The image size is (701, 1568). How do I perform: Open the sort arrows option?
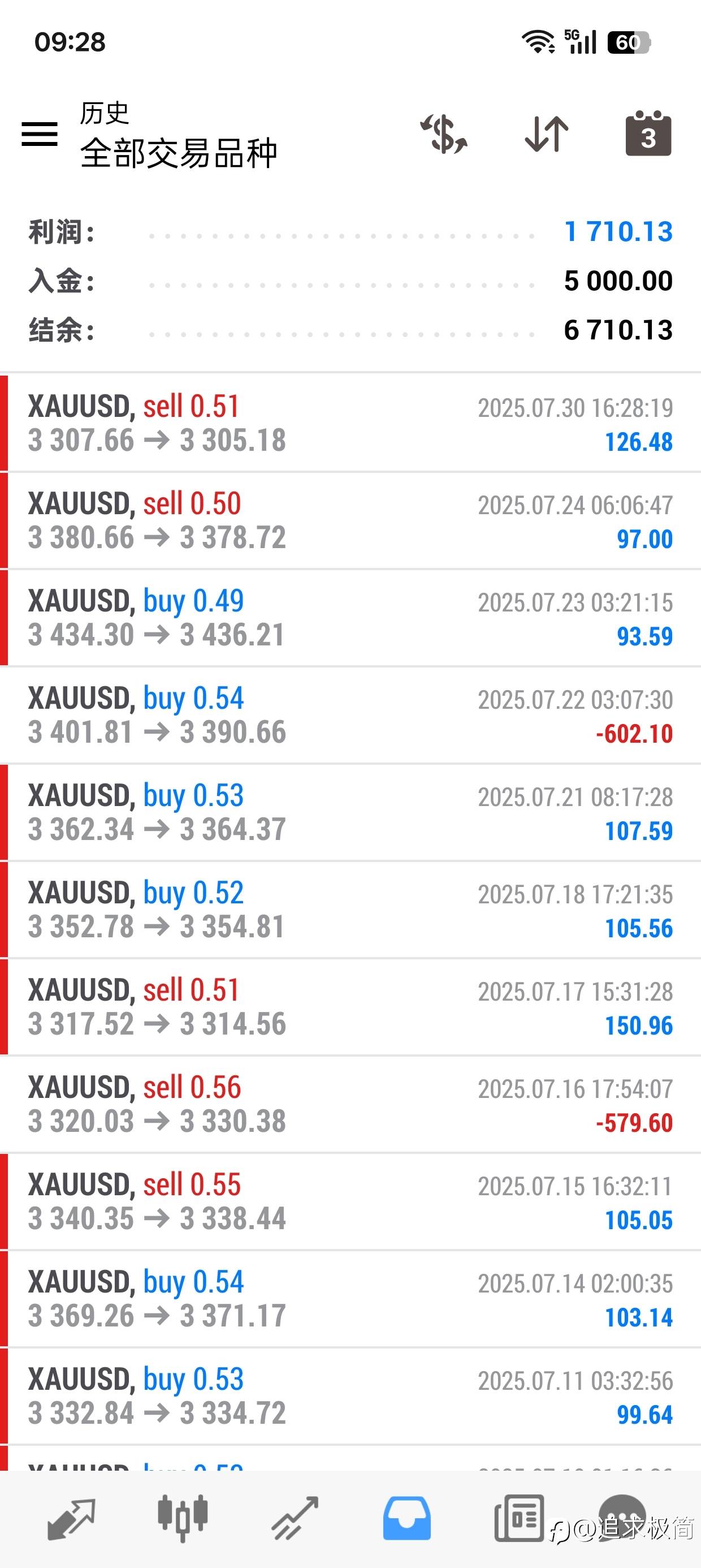point(547,134)
